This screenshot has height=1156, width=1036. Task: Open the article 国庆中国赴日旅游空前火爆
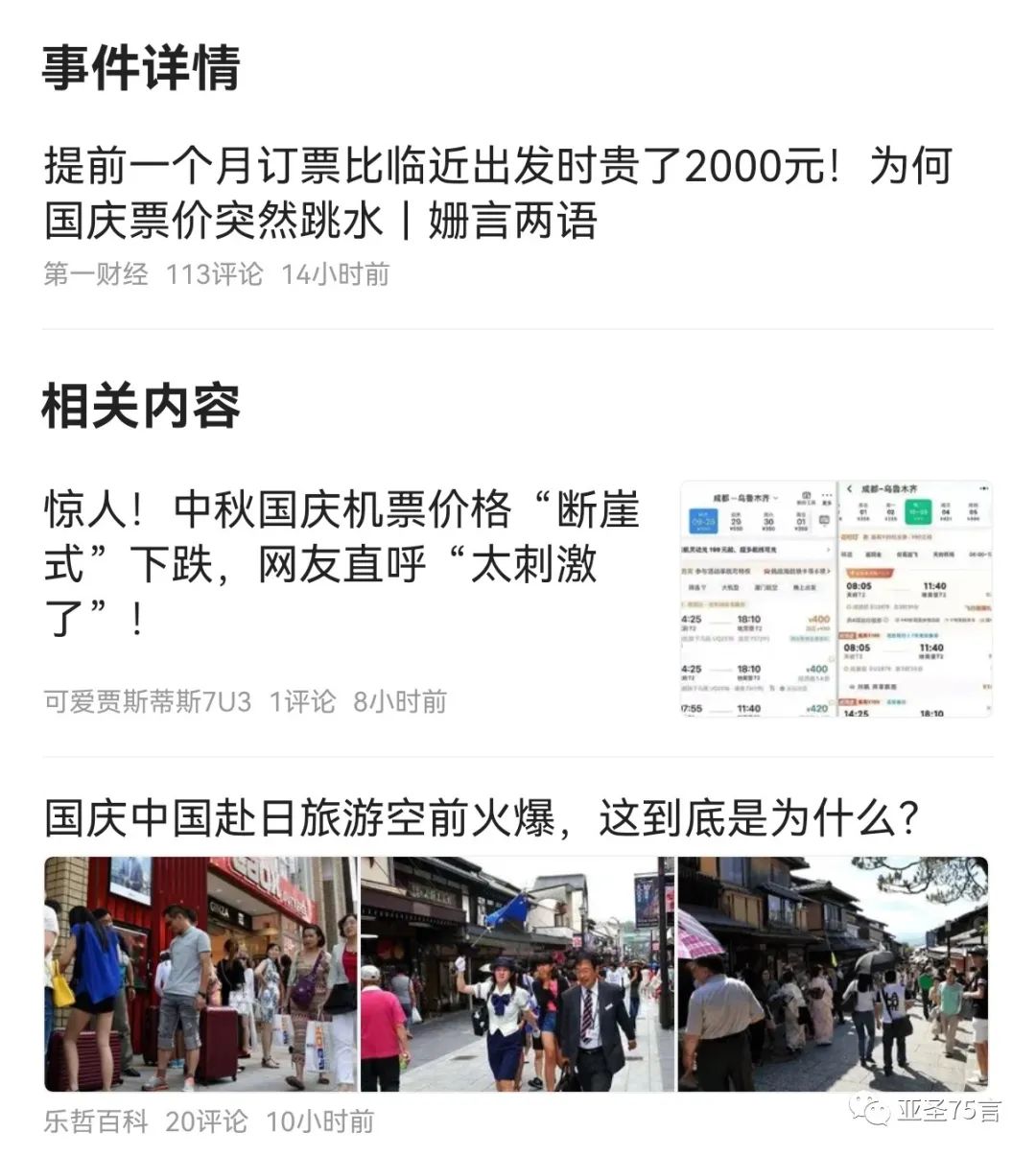tap(482, 818)
